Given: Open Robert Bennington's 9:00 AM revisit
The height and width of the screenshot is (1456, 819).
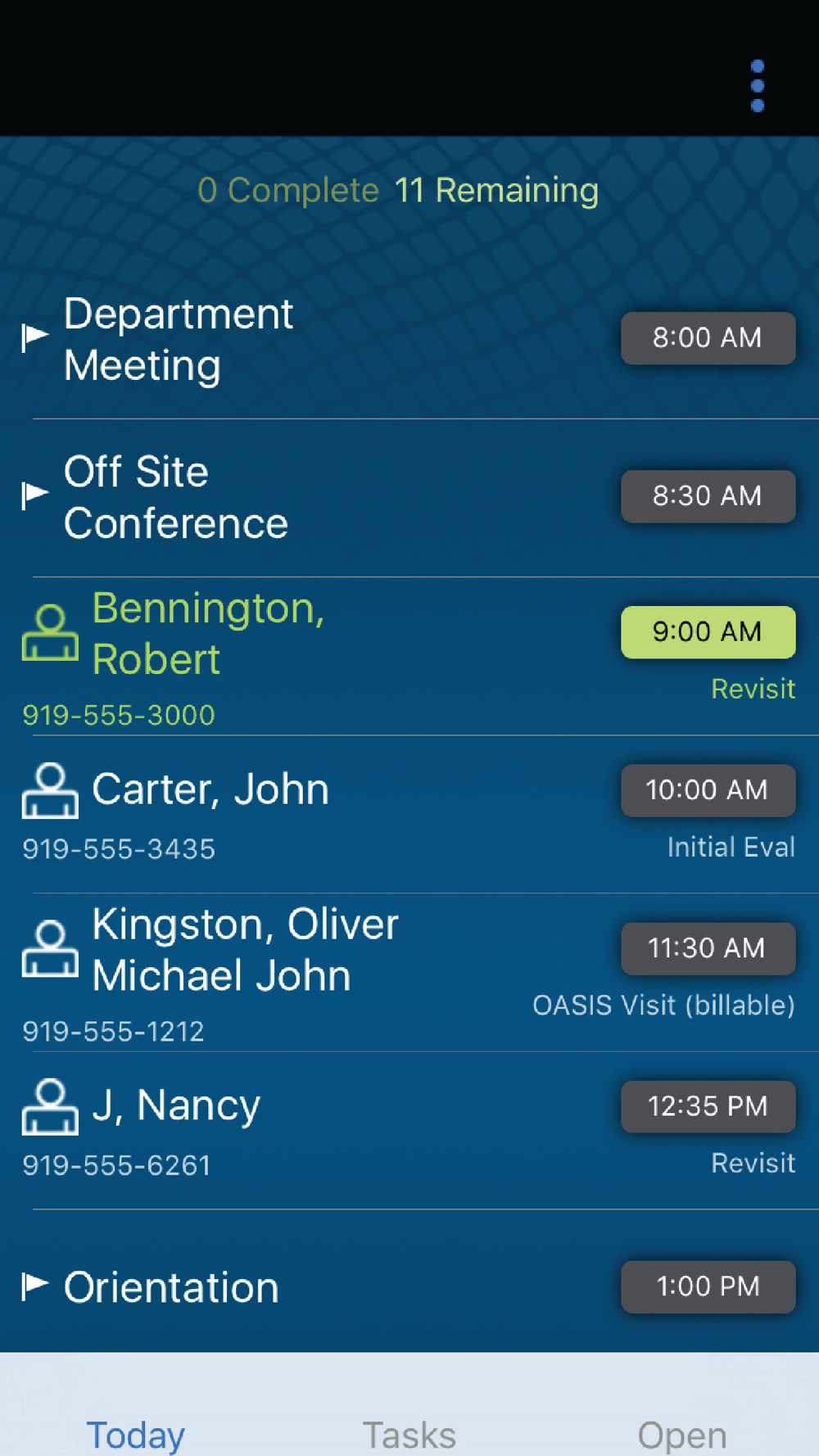Looking at the screenshot, I should 209,634.
